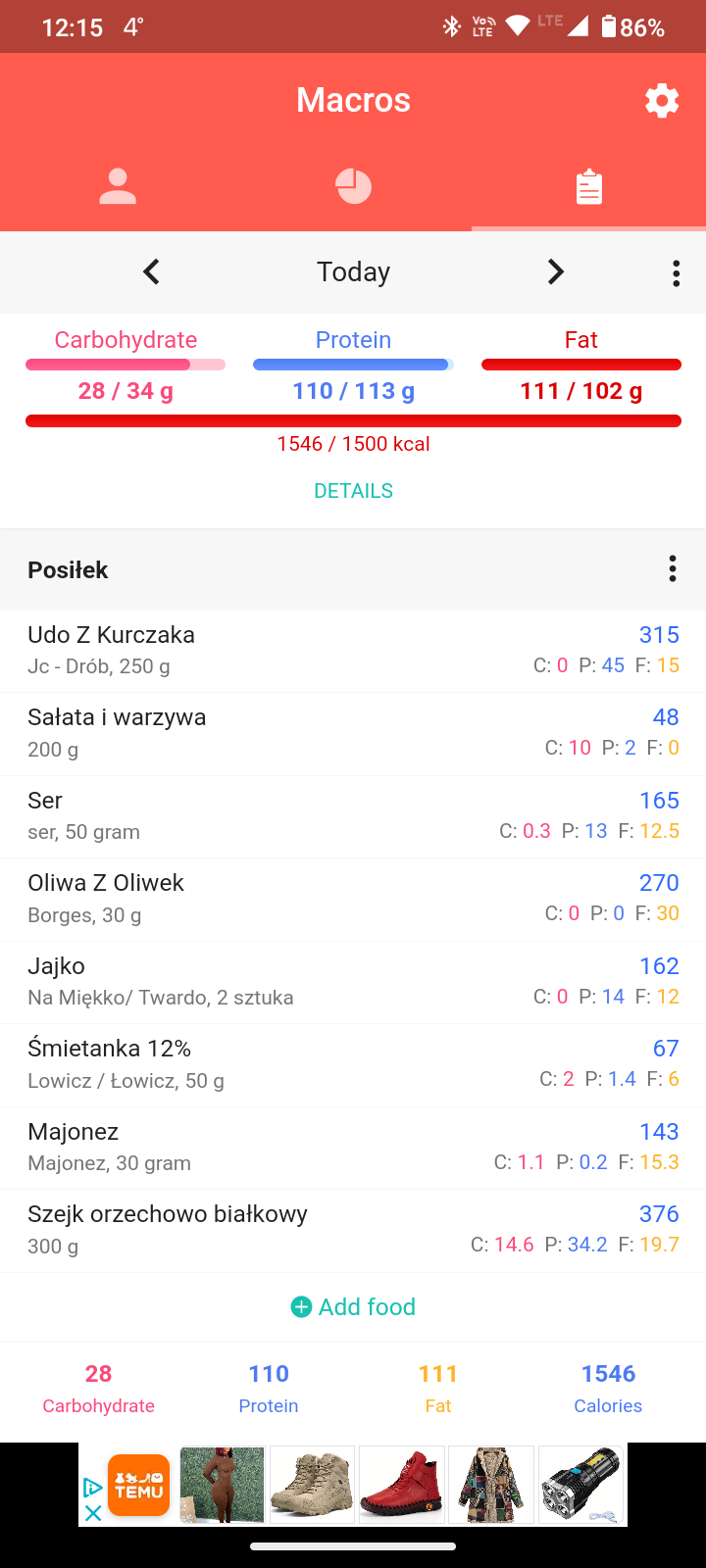The width and height of the screenshot is (706, 1568).
Task: Add food to the meal
Action: [x=353, y=1306]
